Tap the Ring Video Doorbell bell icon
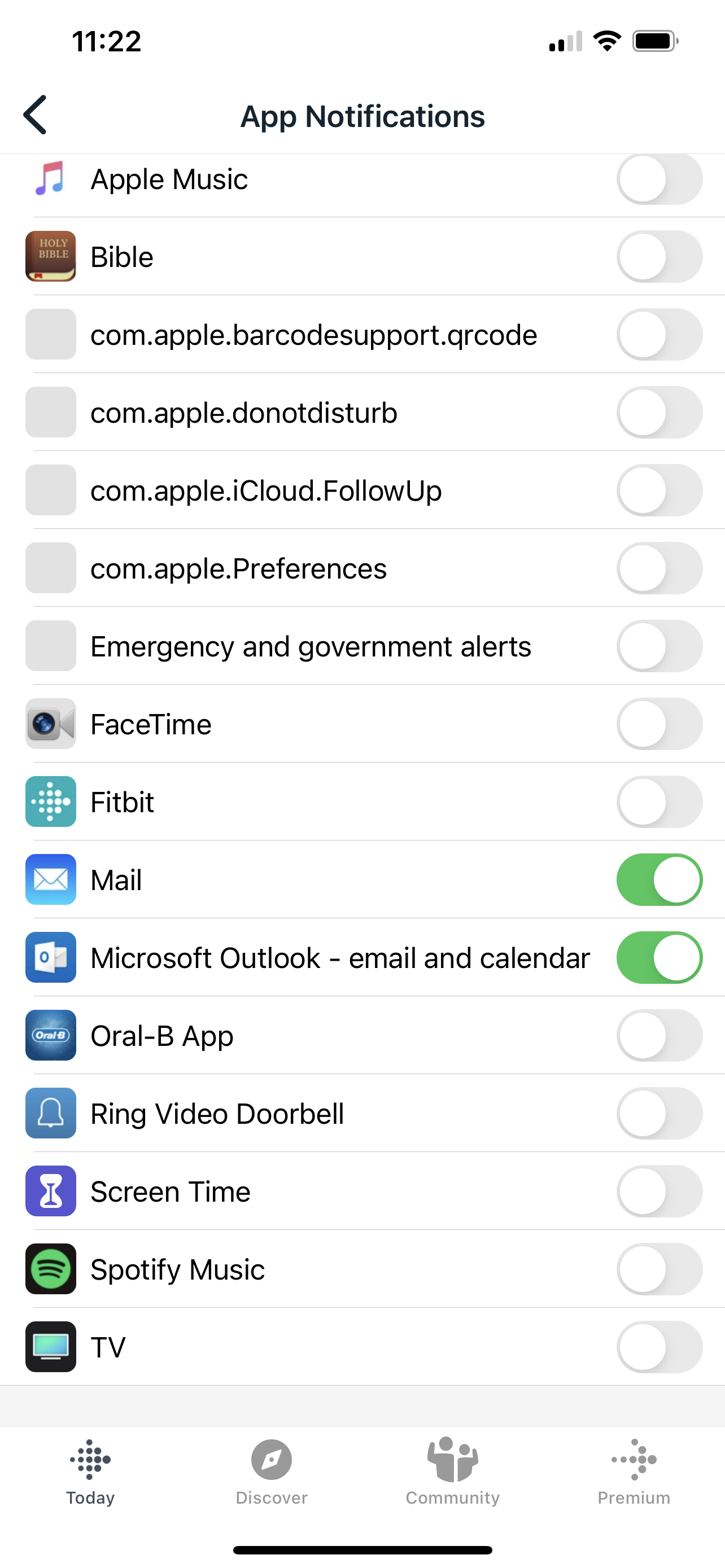 [x=50, y=1113]
